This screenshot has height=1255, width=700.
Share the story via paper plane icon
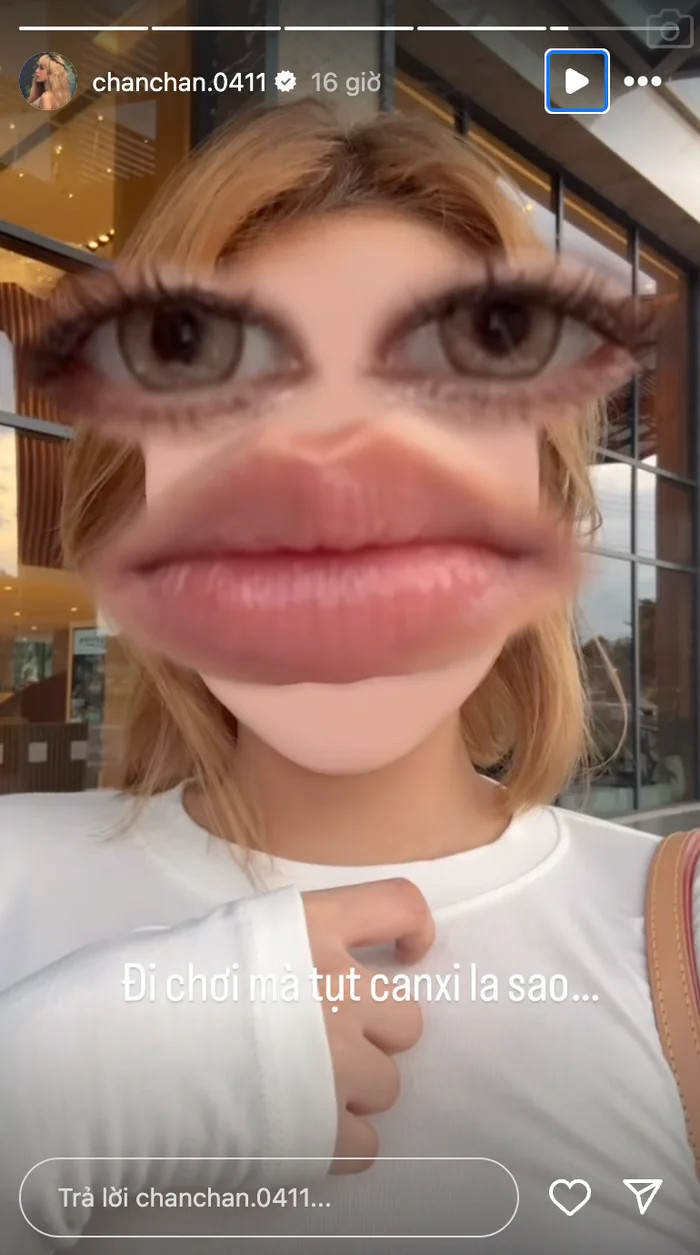[x=642, y=1197]
